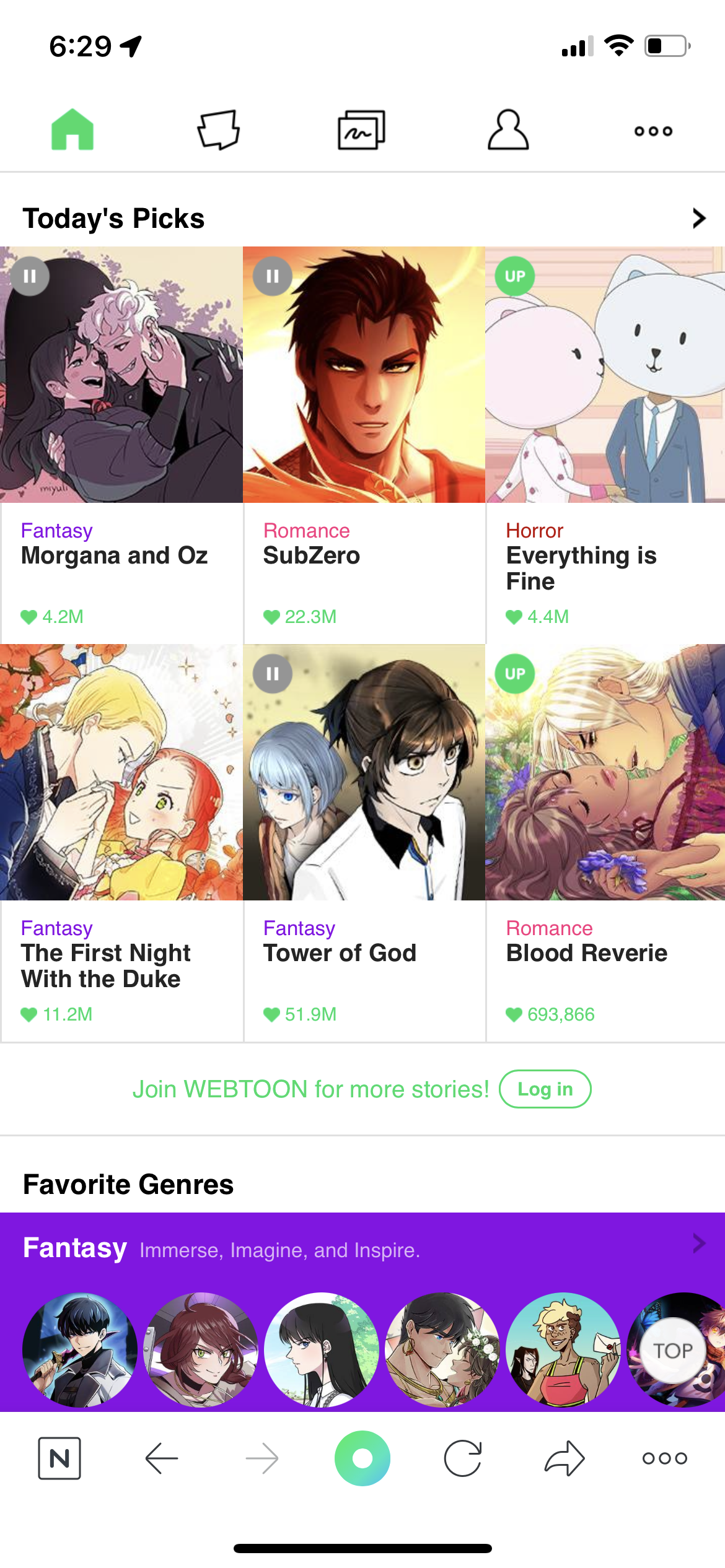
Task: Share this page
Action: 564,1458
